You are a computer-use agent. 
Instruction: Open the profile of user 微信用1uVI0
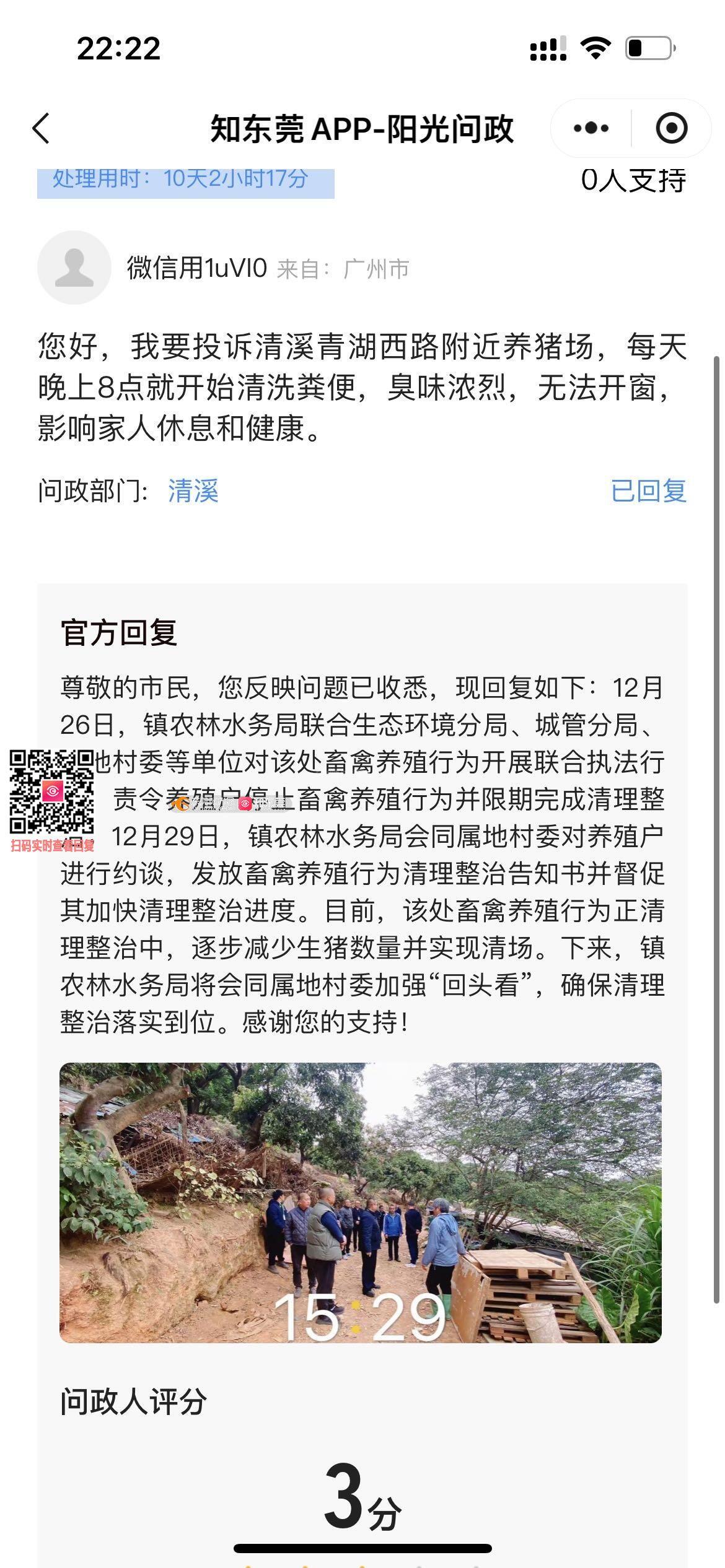pyautogui.click(x=74, y=268)
